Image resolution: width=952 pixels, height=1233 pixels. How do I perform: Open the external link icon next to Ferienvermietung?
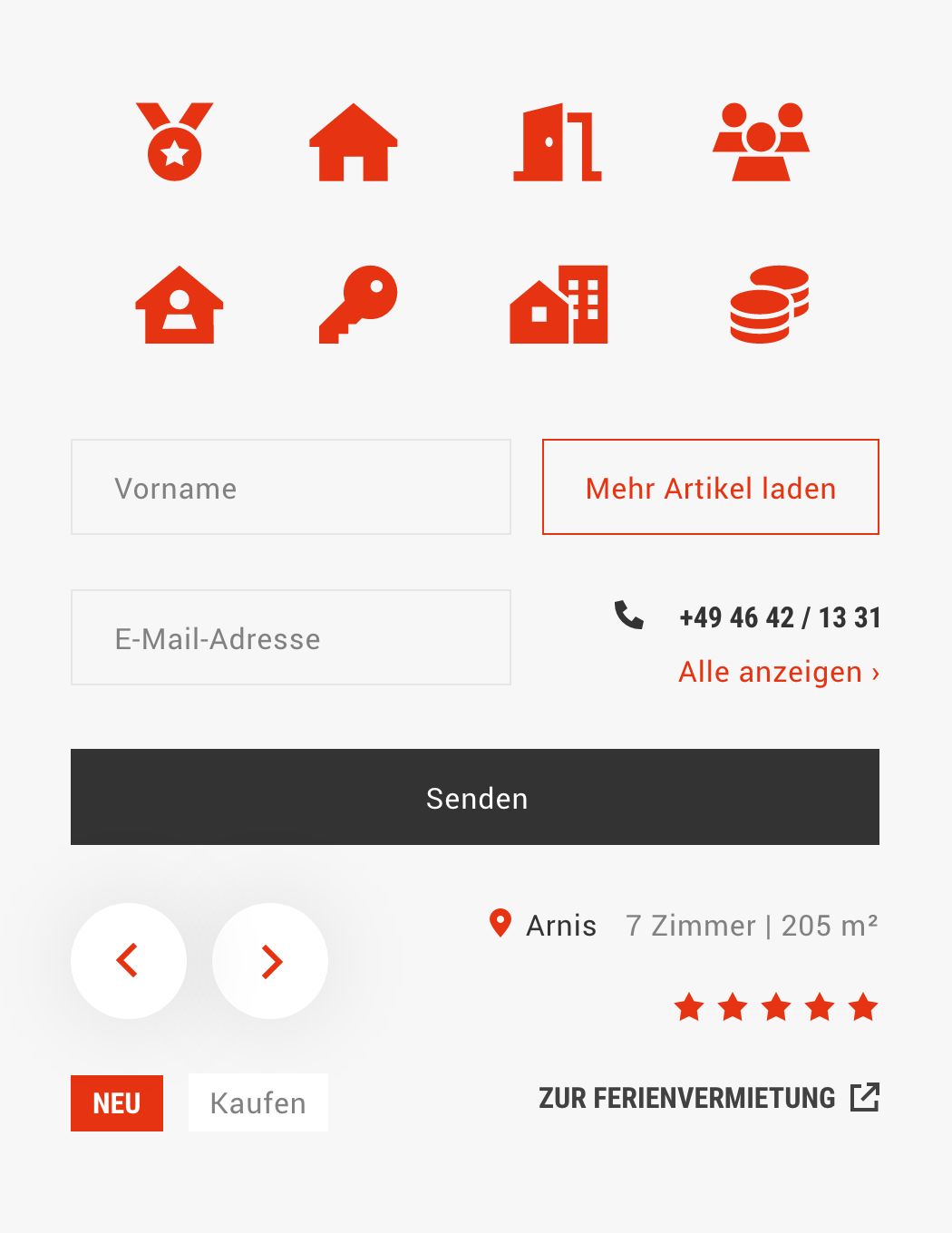866,1097
